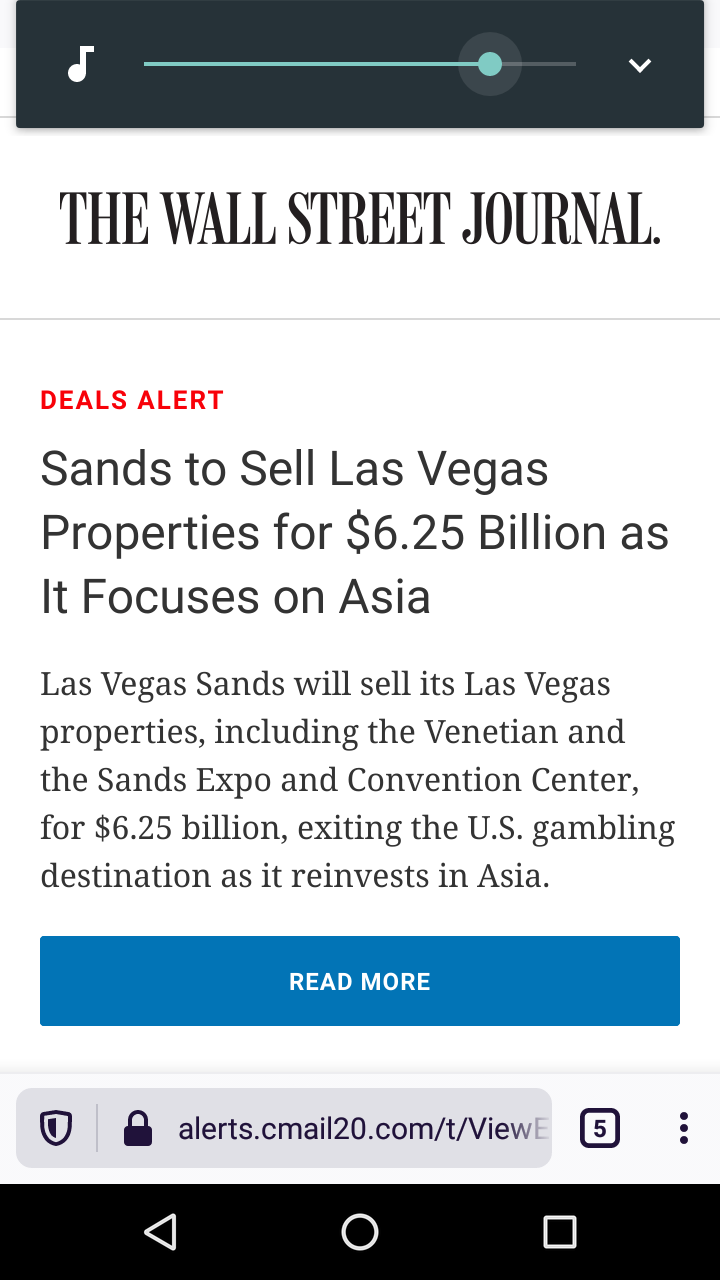The width and height of the screenshot is (720, 1280).
Task: Go to the system home screen
Action: [360, 1232]
